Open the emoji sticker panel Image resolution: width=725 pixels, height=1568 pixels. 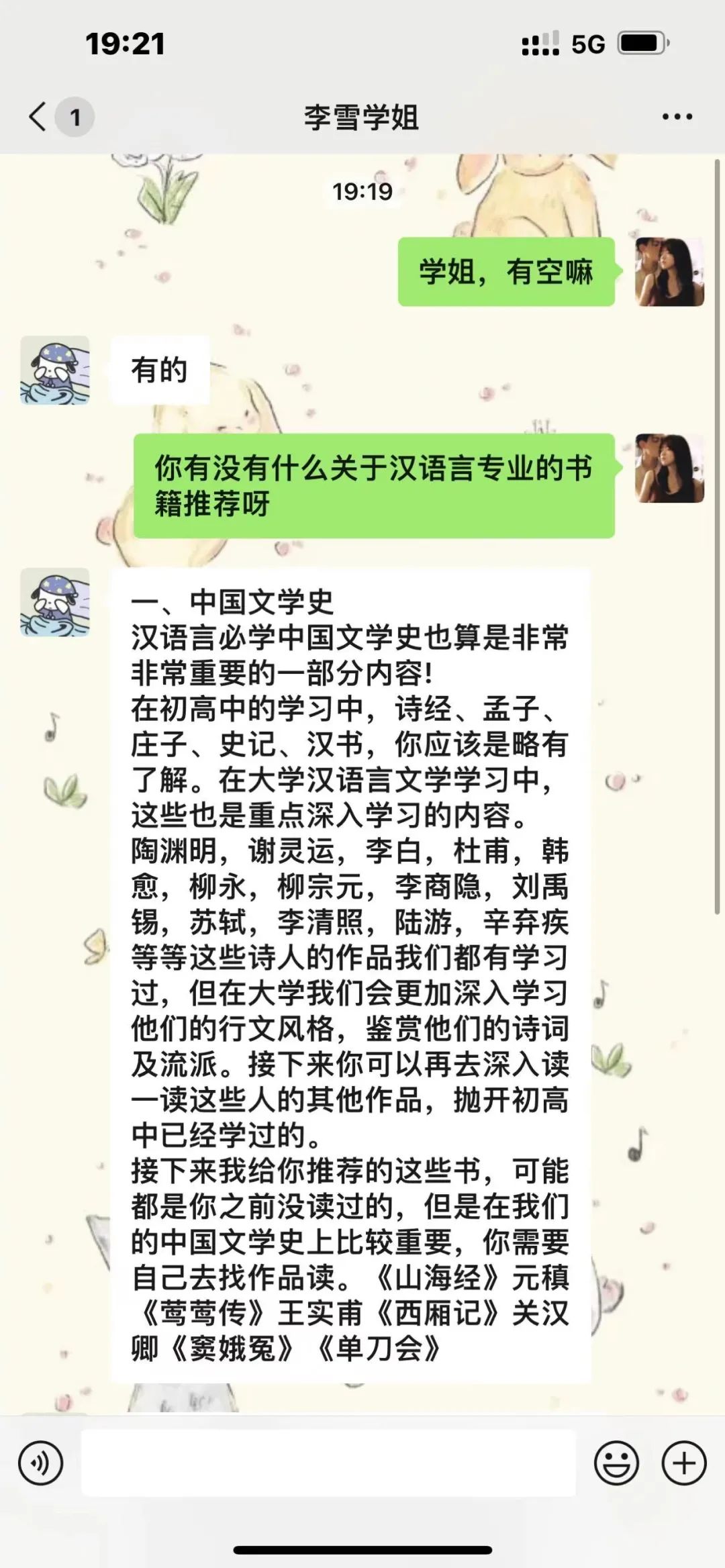tap(616, 1463)
